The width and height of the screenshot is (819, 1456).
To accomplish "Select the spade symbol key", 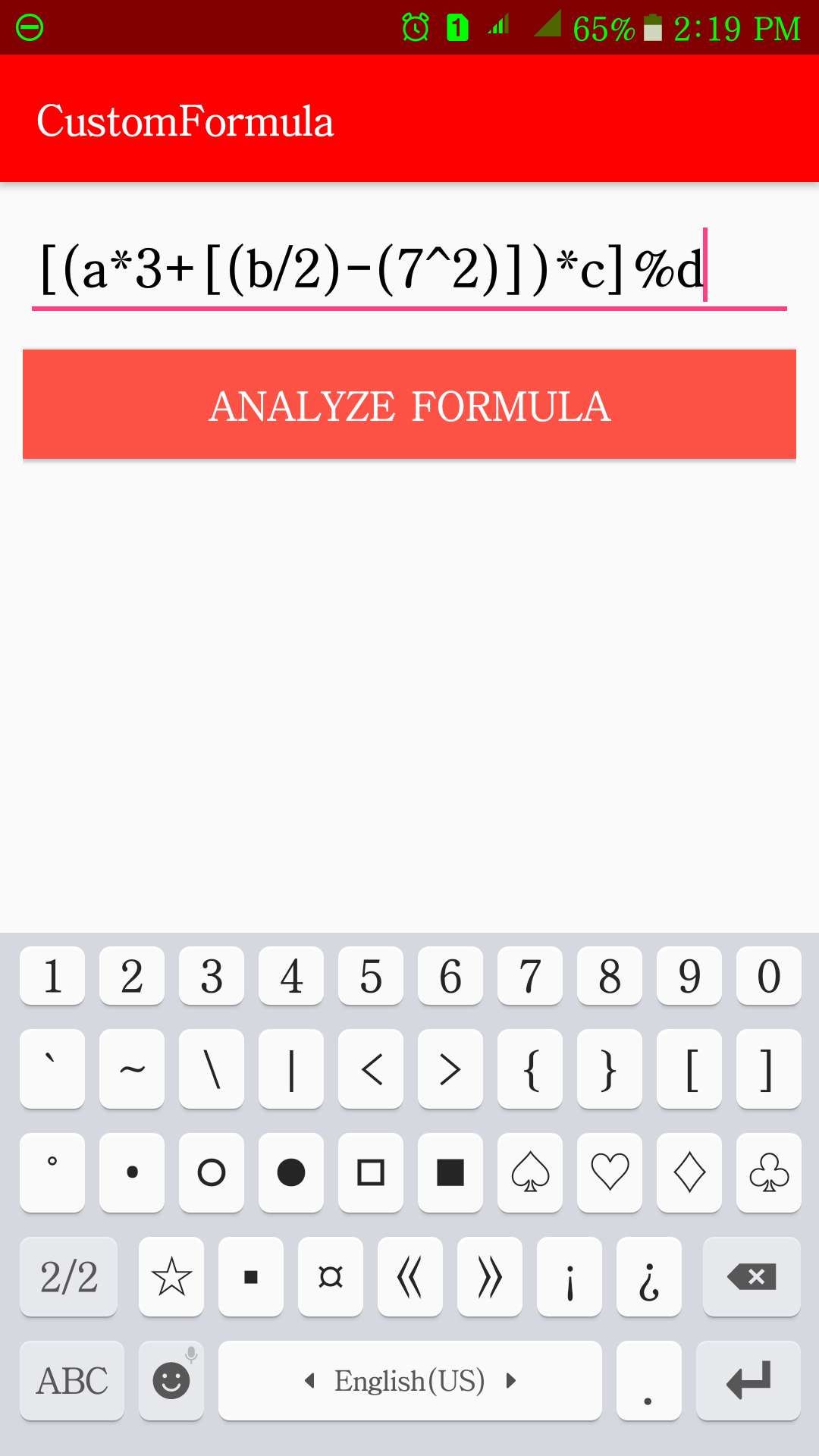I will (x=529, y=1173).
